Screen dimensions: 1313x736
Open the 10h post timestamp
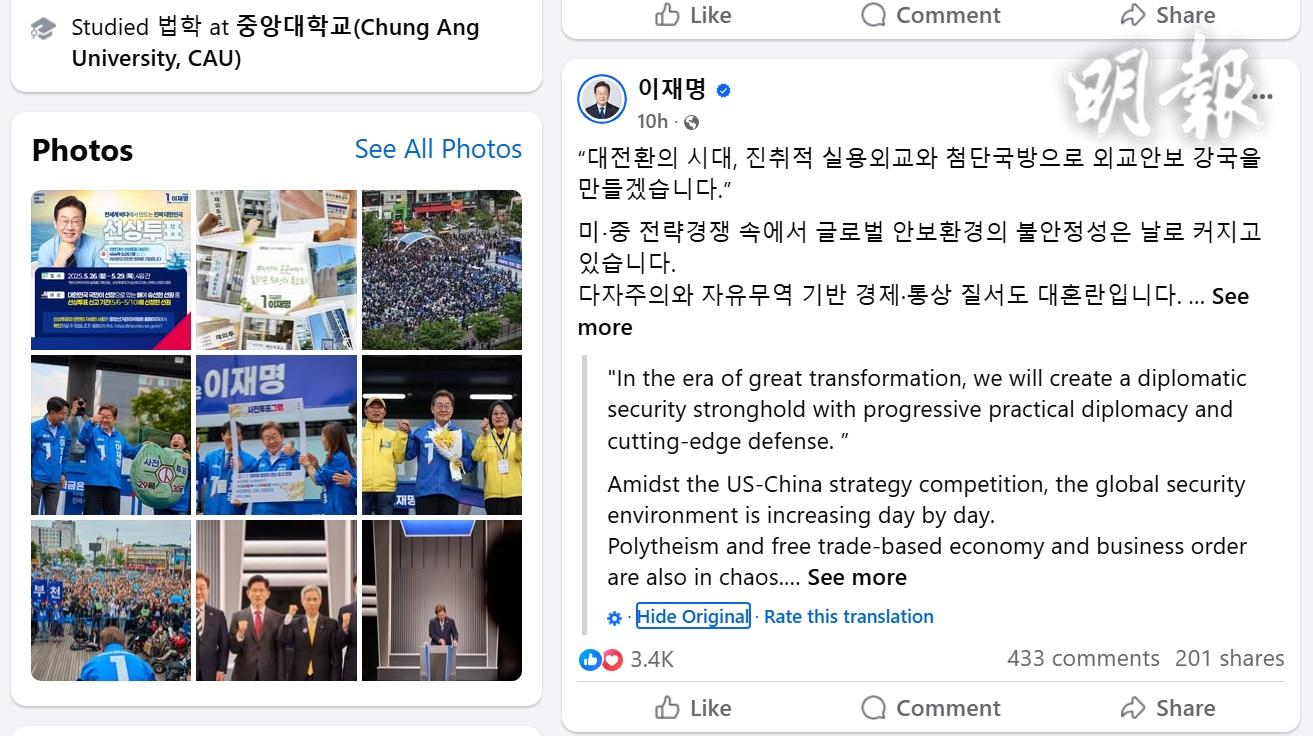(x=653, y=121)
